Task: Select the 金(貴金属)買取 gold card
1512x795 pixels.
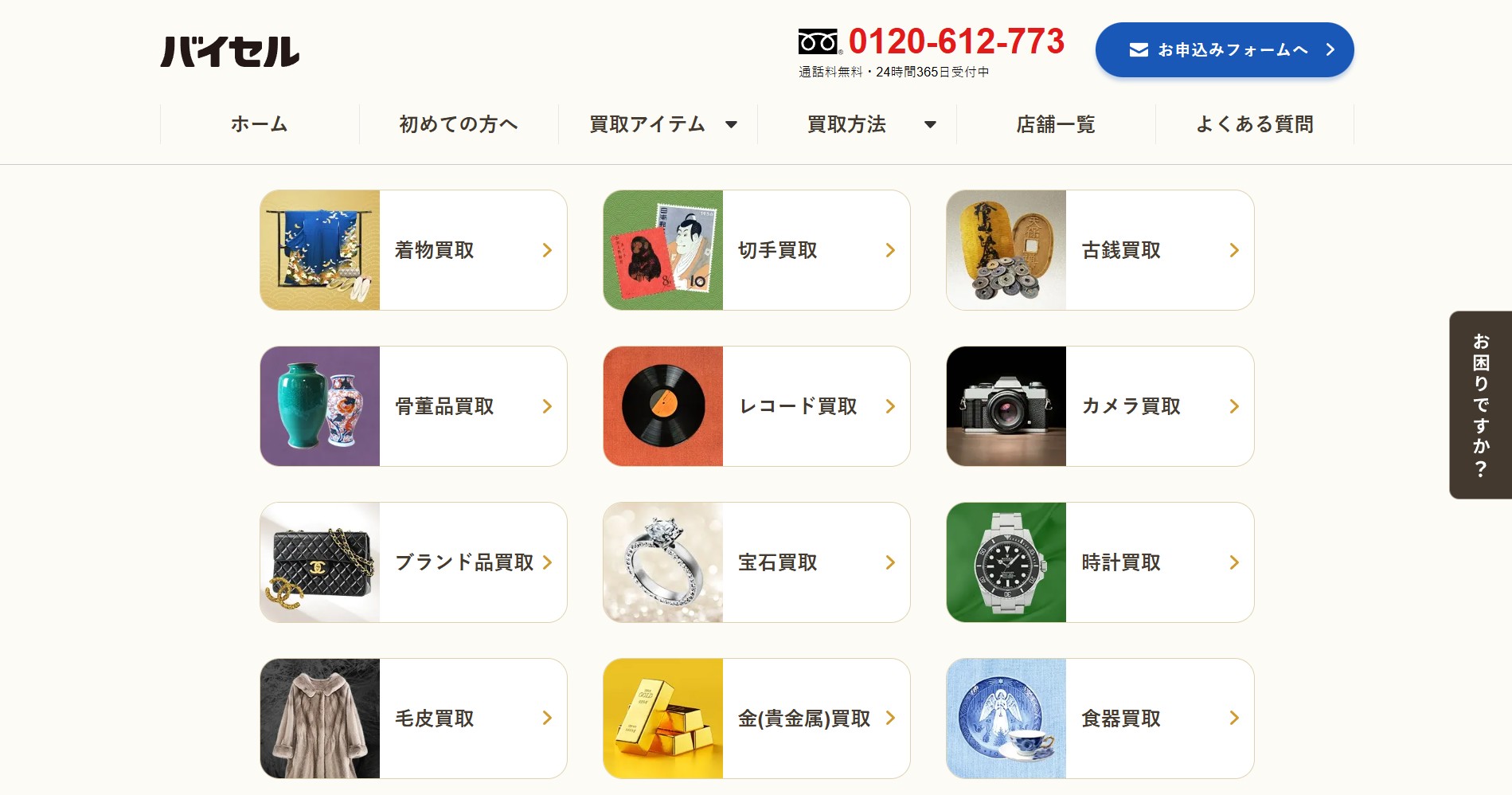Action: [x=756, y=719]
